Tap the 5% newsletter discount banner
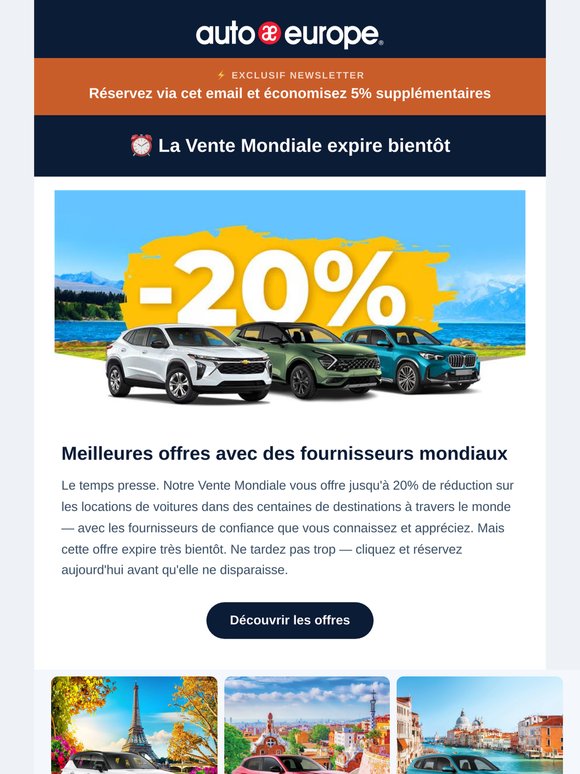 coord(290,86)
